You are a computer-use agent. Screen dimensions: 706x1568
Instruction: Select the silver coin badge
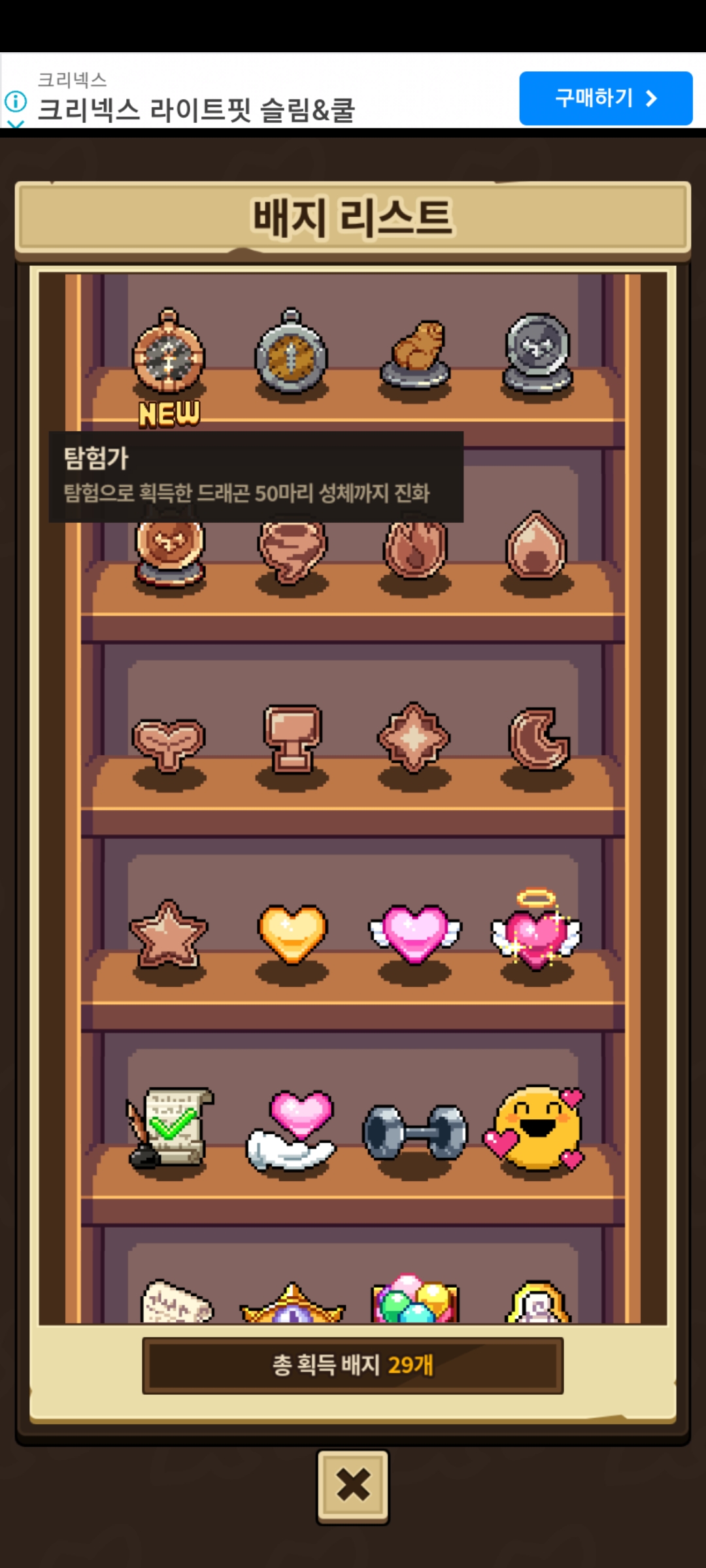537,353
